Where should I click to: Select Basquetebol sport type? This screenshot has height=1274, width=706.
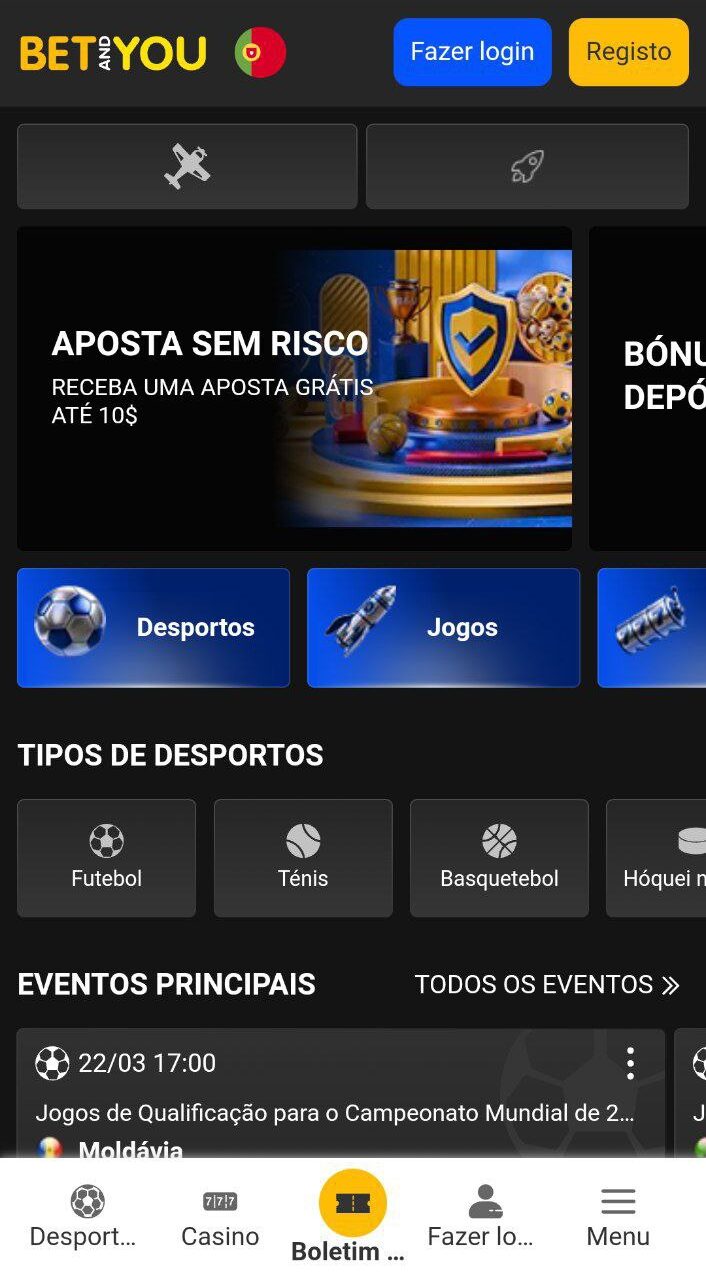(x=499, y=858)
